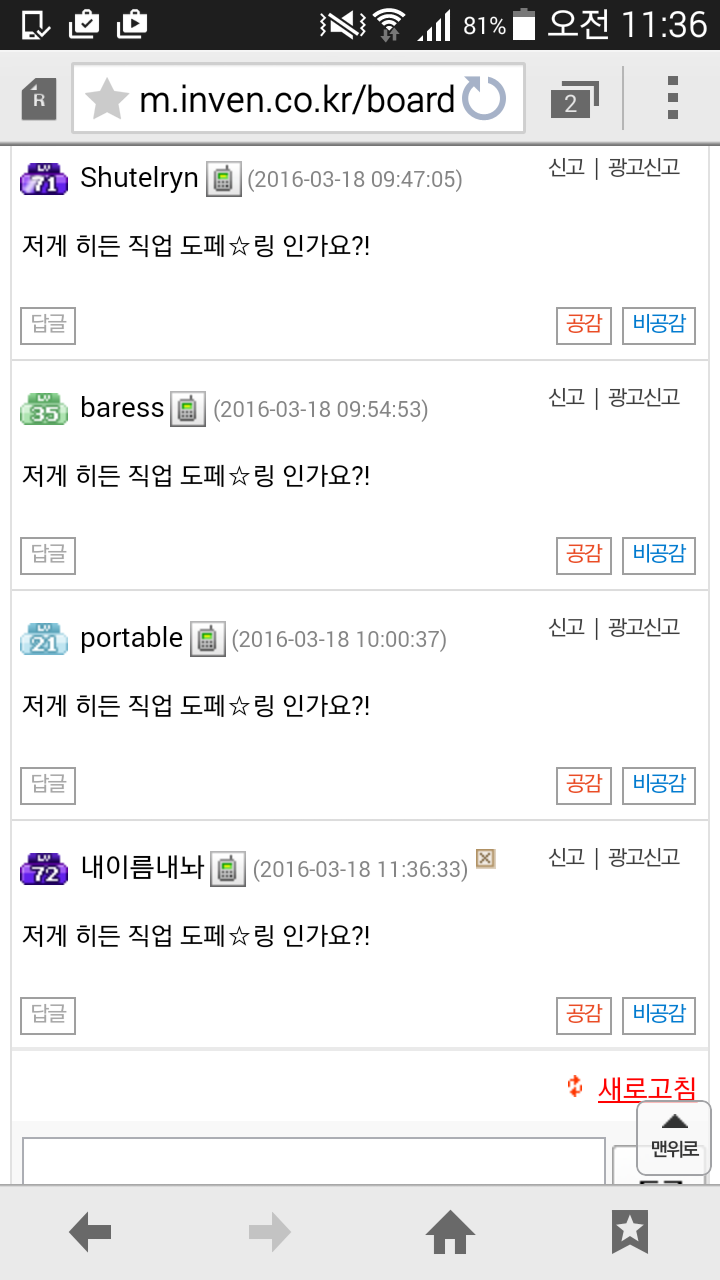
Task: Tap the m.inven.co.kr address field
Action: tap(297, 99)
